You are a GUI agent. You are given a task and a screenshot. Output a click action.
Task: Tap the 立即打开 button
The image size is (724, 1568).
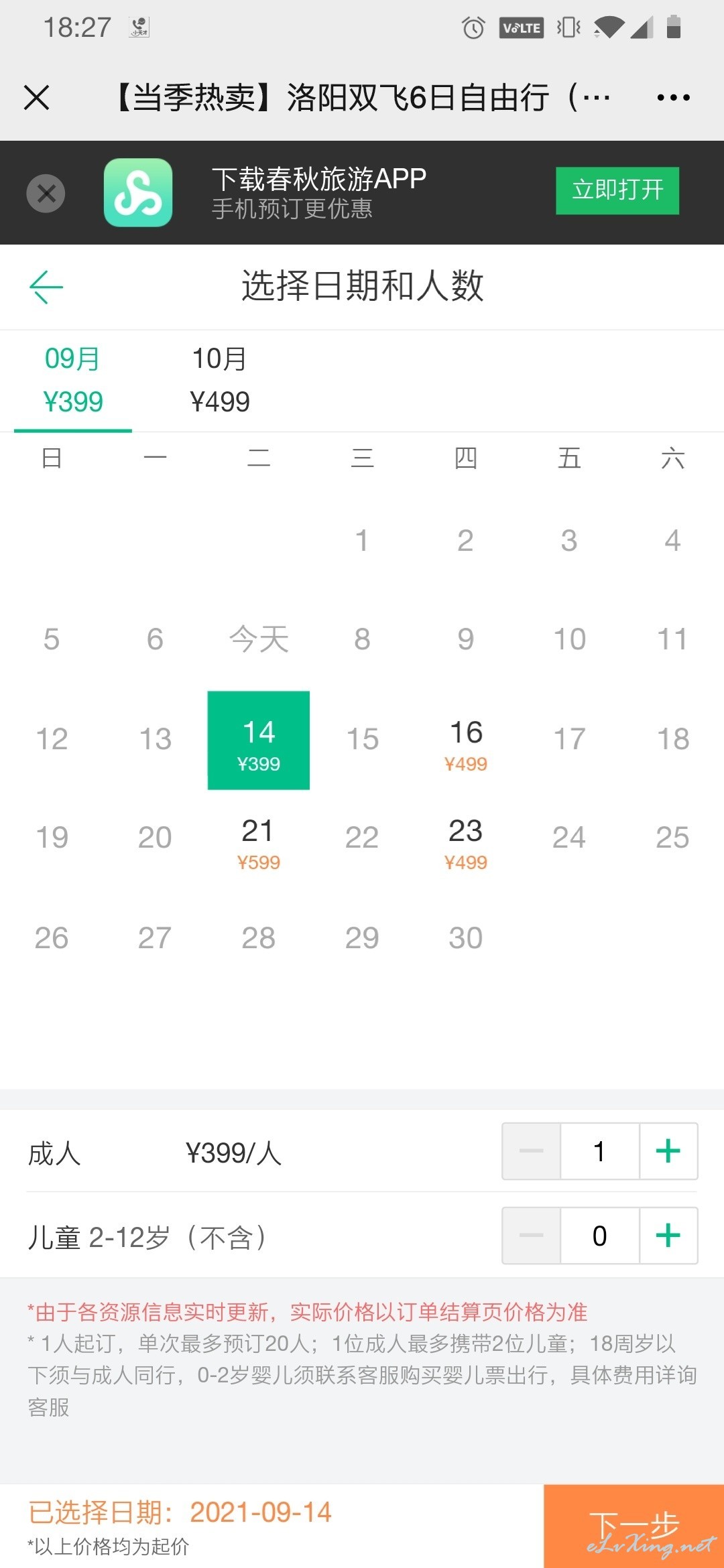click(617, 190)
